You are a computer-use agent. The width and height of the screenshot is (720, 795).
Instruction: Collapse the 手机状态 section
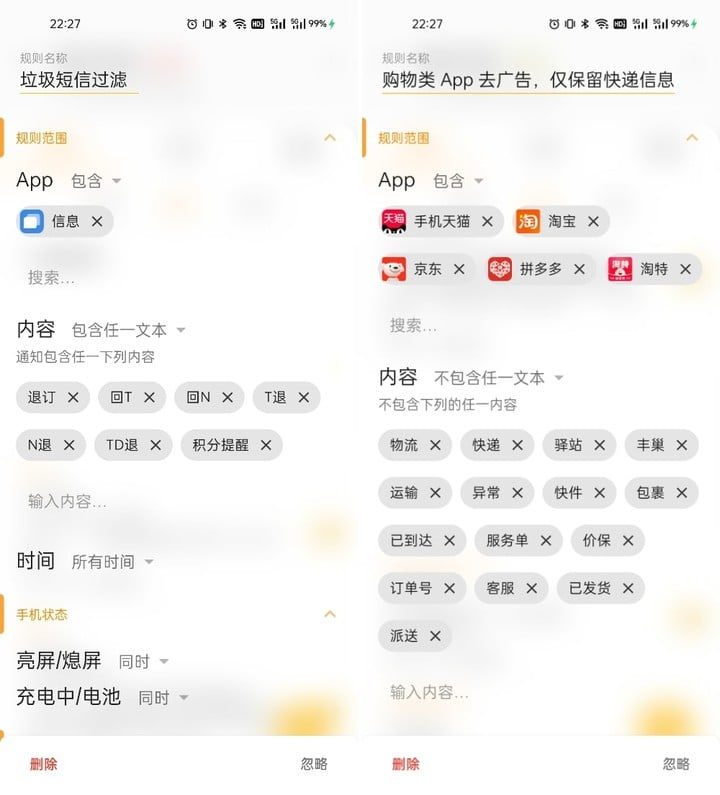[x=330, y=614]
